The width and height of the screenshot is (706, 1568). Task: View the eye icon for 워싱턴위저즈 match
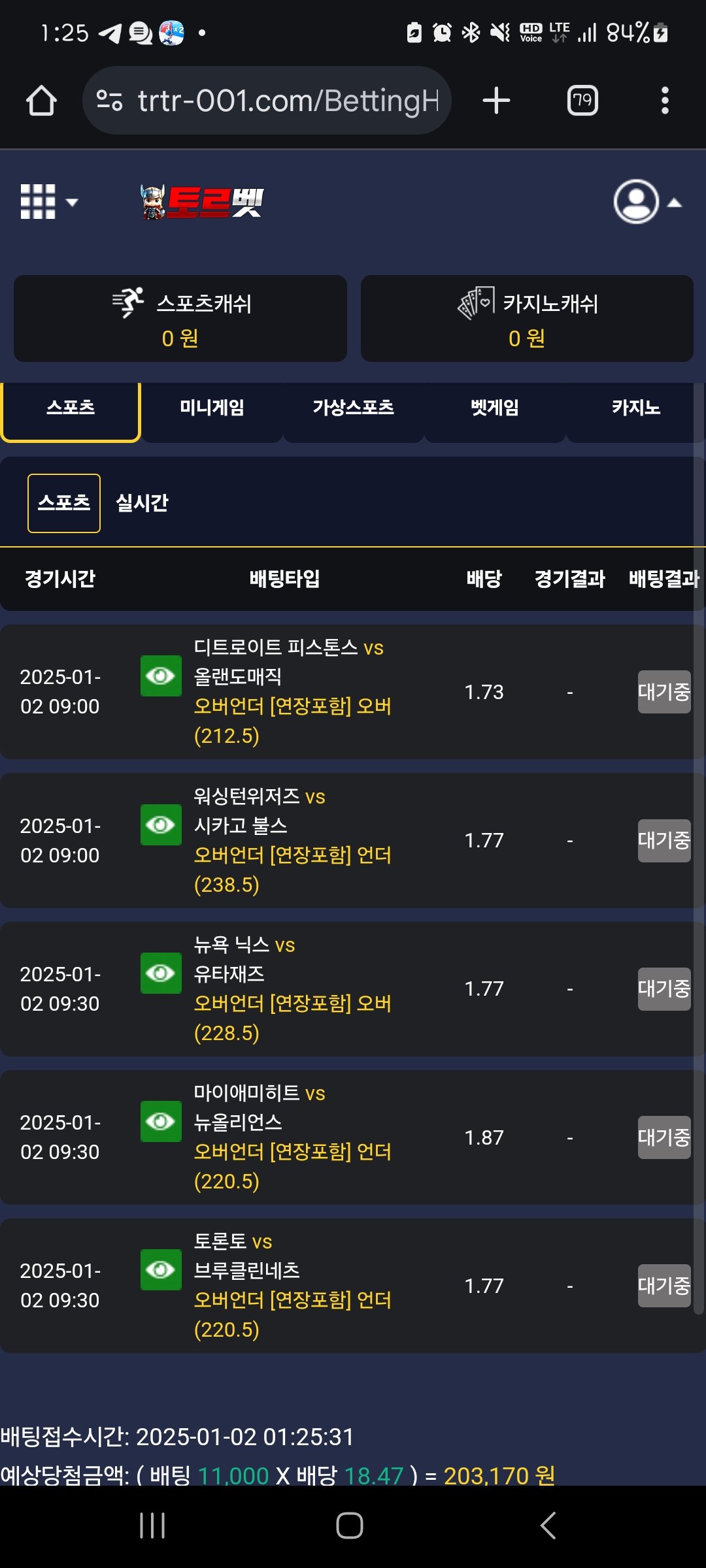tap(161, 825)
